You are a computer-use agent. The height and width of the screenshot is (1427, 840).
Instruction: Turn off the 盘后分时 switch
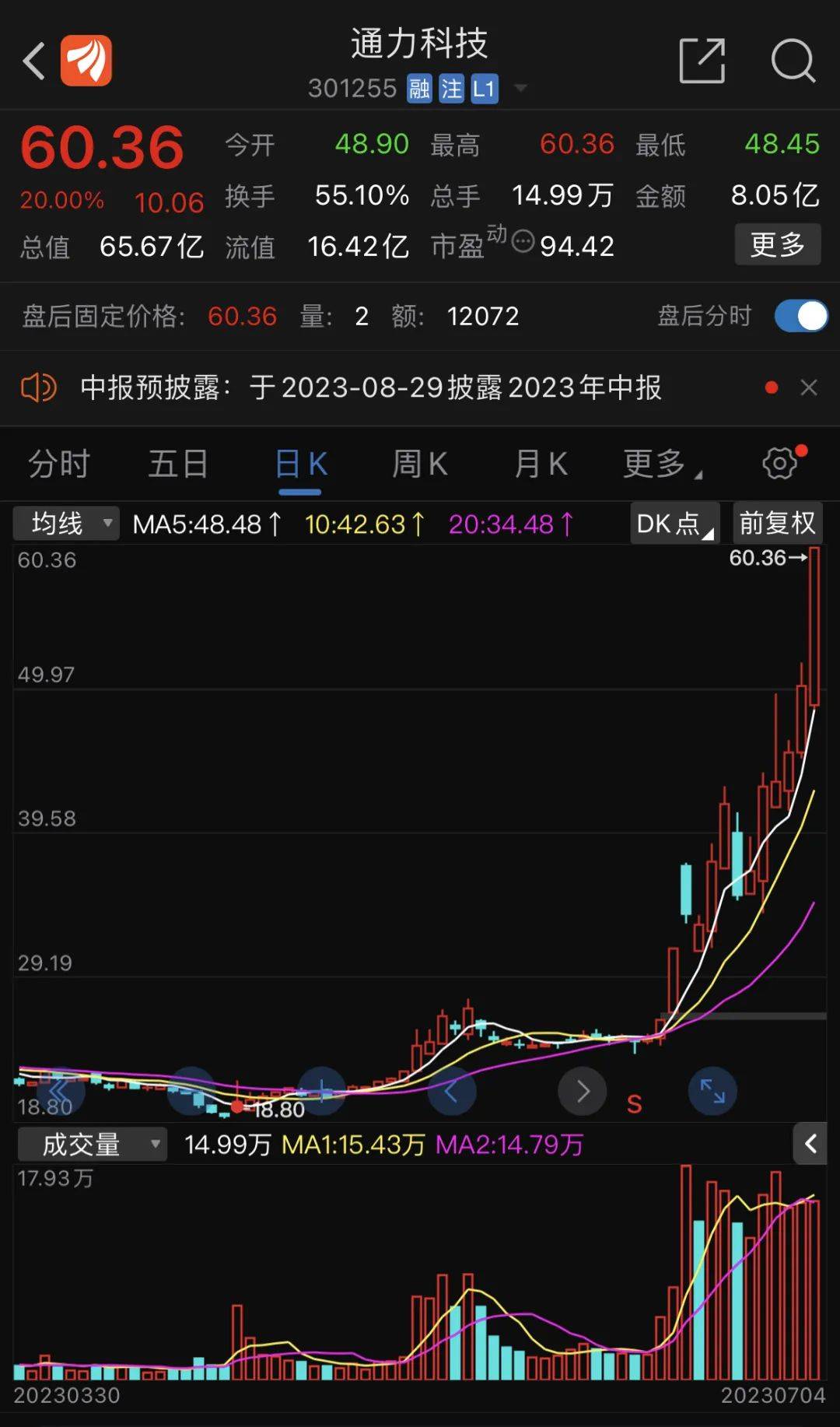[x=801, y=316]
